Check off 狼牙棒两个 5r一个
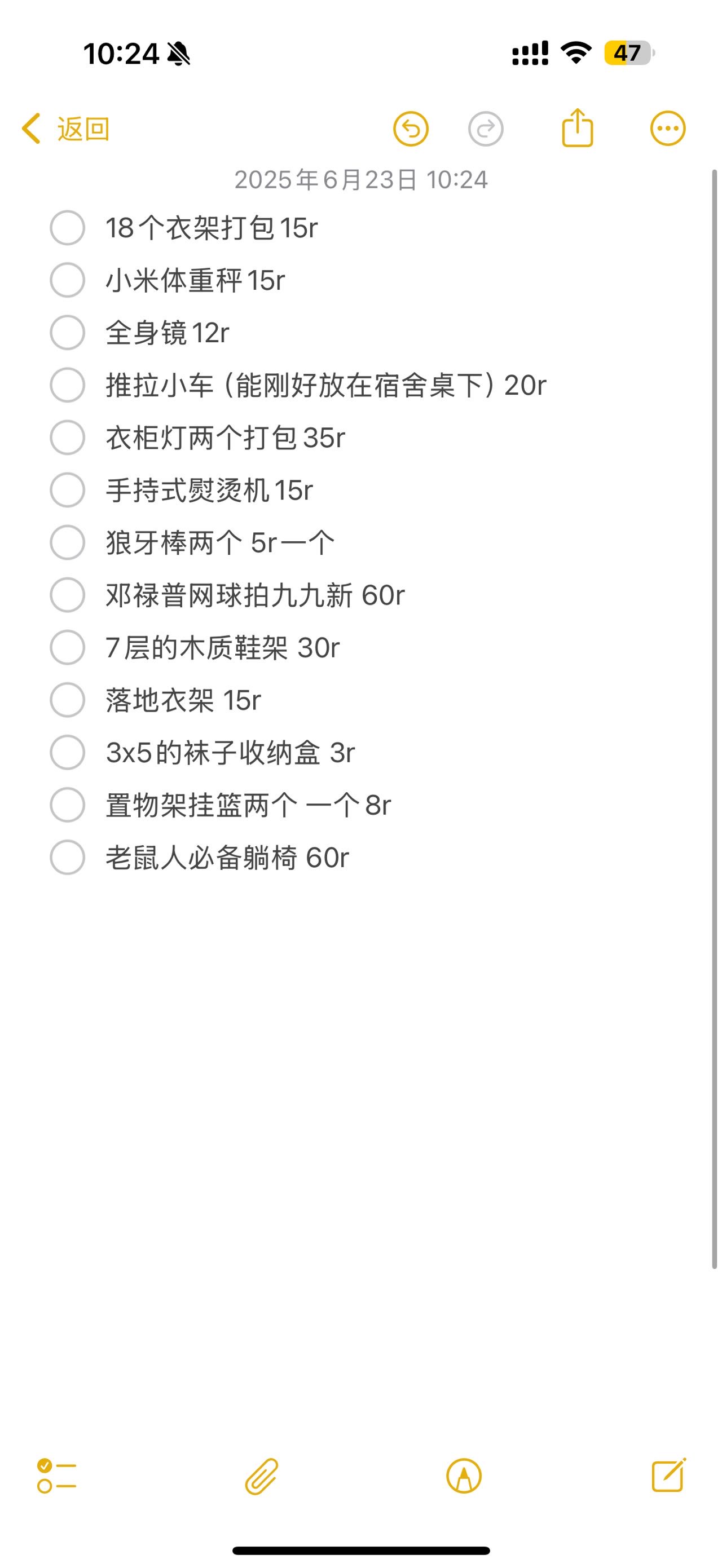Image resolution: width=722 pixels, height=1568 pixels. click(67, 542)
